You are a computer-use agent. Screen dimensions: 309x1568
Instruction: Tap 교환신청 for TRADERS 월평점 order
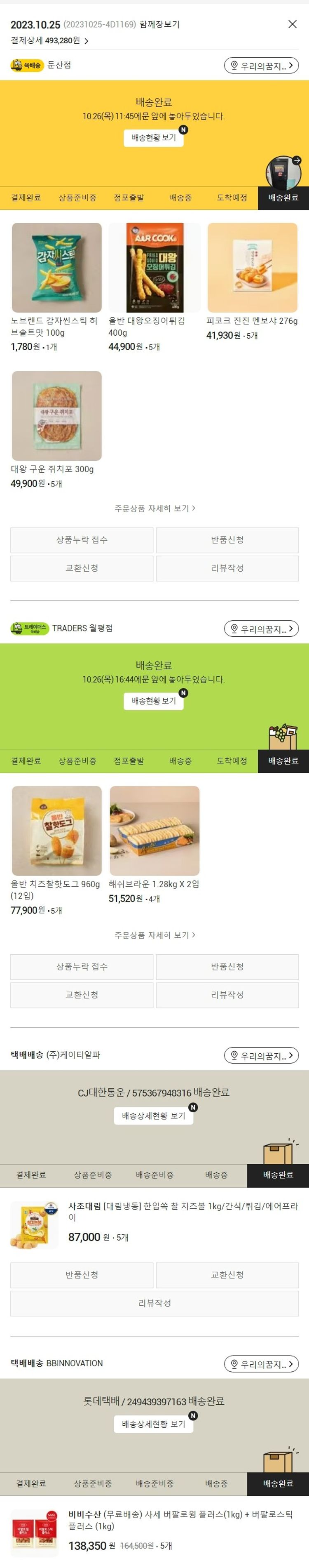click(x=82, y=995)
